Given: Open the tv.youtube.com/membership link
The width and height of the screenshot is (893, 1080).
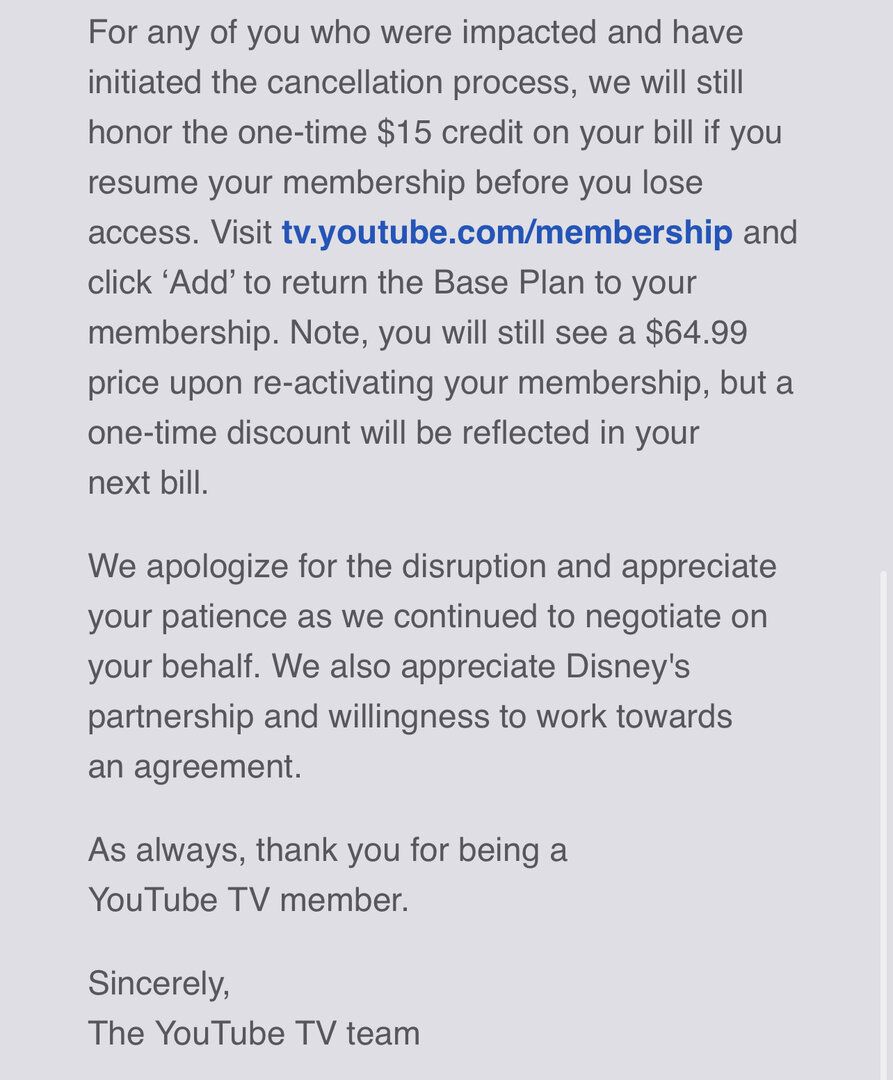Looking at the screenshot, I should [x=507, y=233].
